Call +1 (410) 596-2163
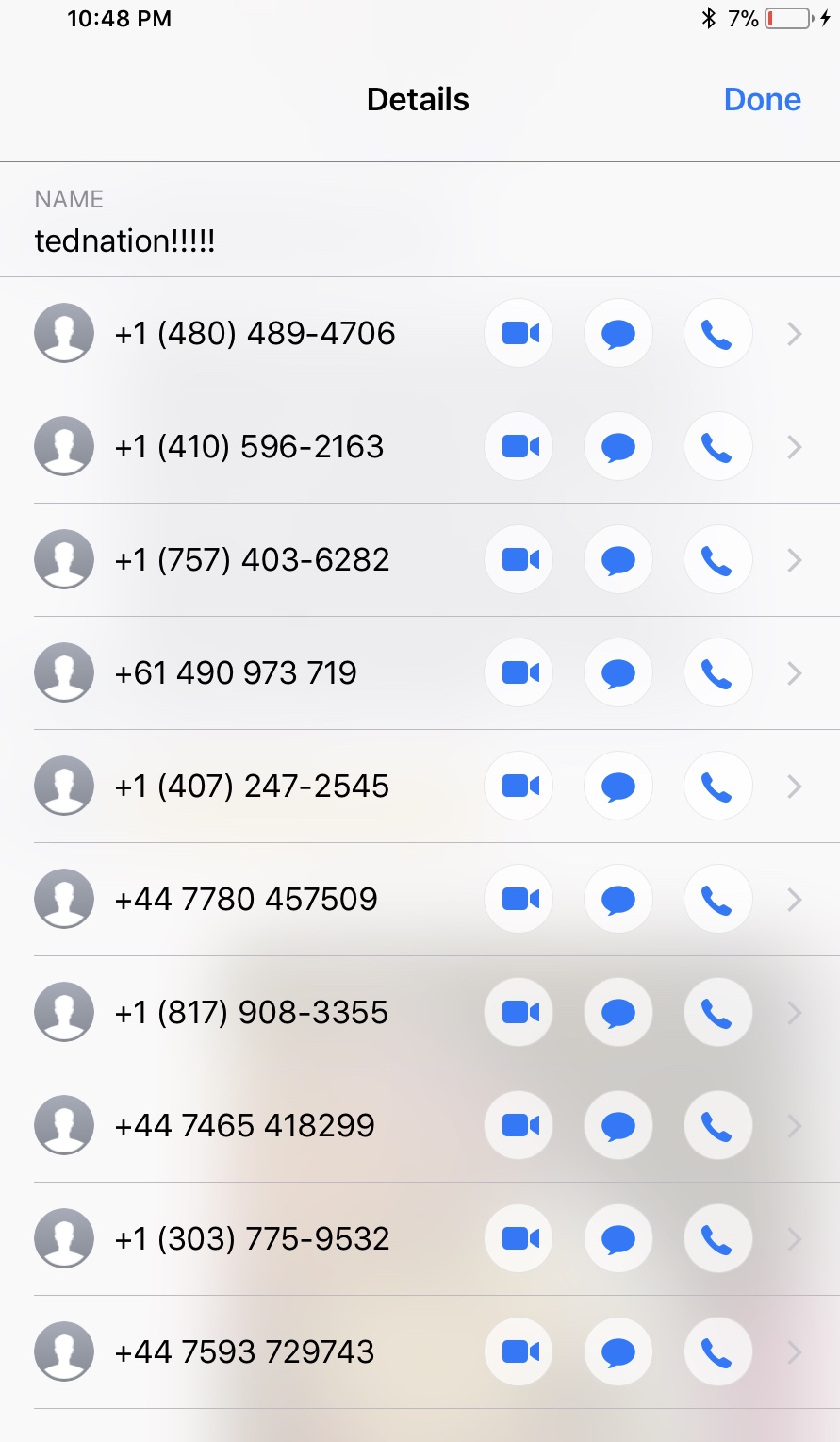Screen dimensions: 840x1442 [717, 447]
